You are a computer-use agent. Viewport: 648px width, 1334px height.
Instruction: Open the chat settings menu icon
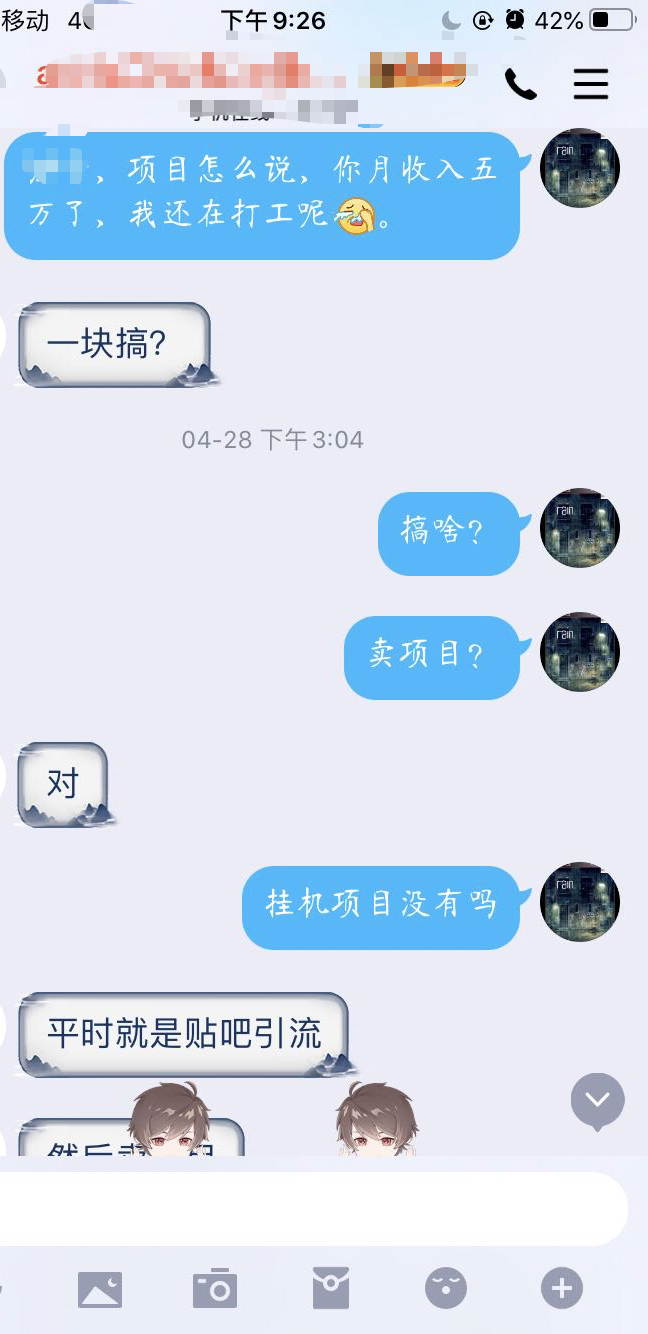coord(591,84)
